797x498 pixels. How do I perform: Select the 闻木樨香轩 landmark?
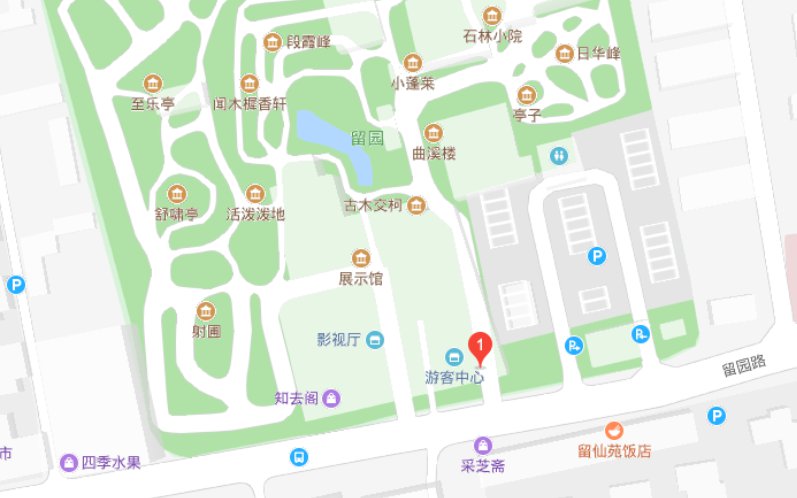(249, 82)
